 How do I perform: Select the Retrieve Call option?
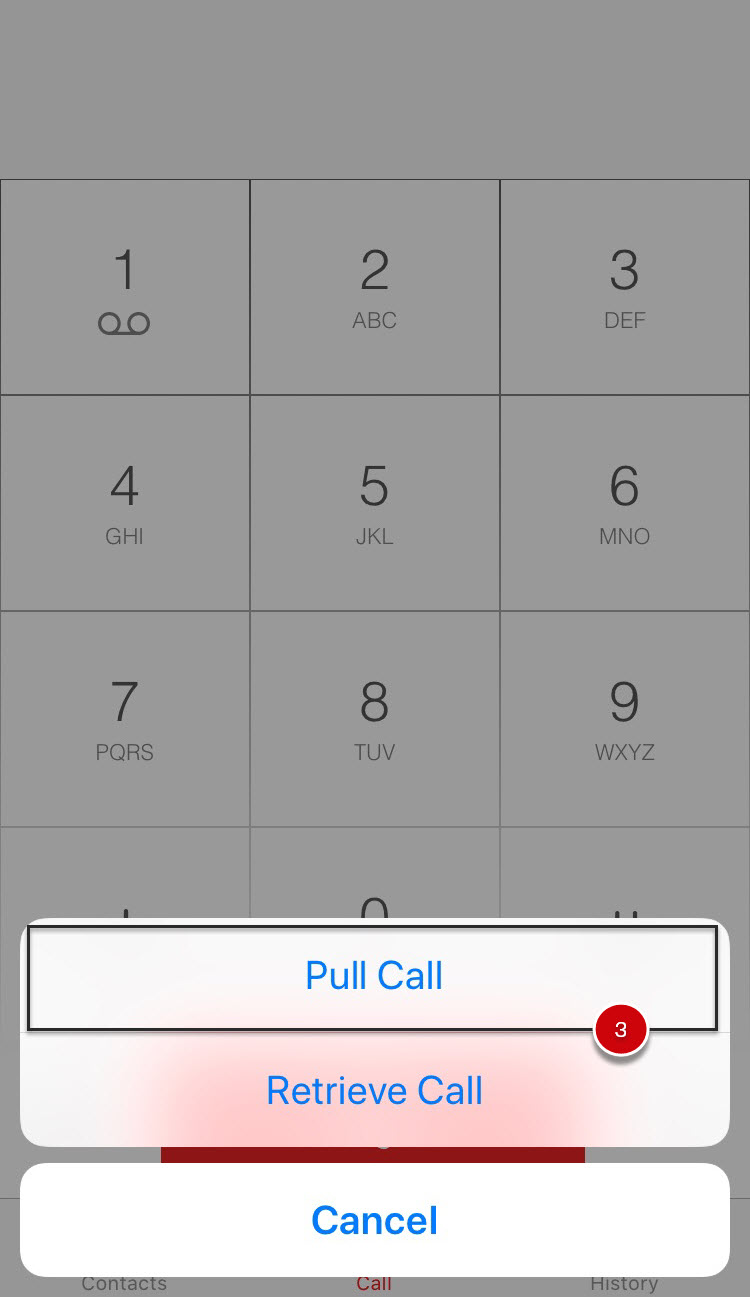374,1090
